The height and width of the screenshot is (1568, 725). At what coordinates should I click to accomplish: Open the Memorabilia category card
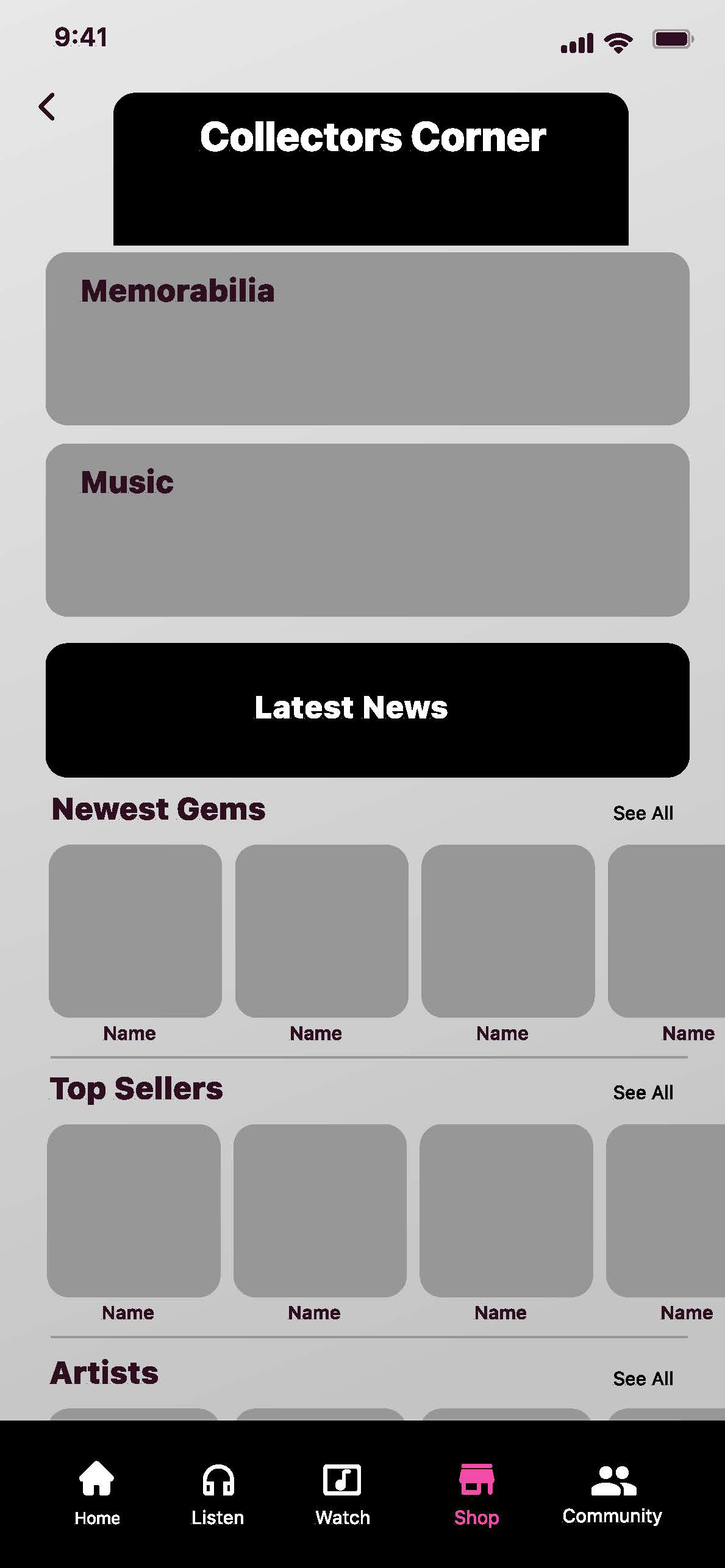(368, 339)
